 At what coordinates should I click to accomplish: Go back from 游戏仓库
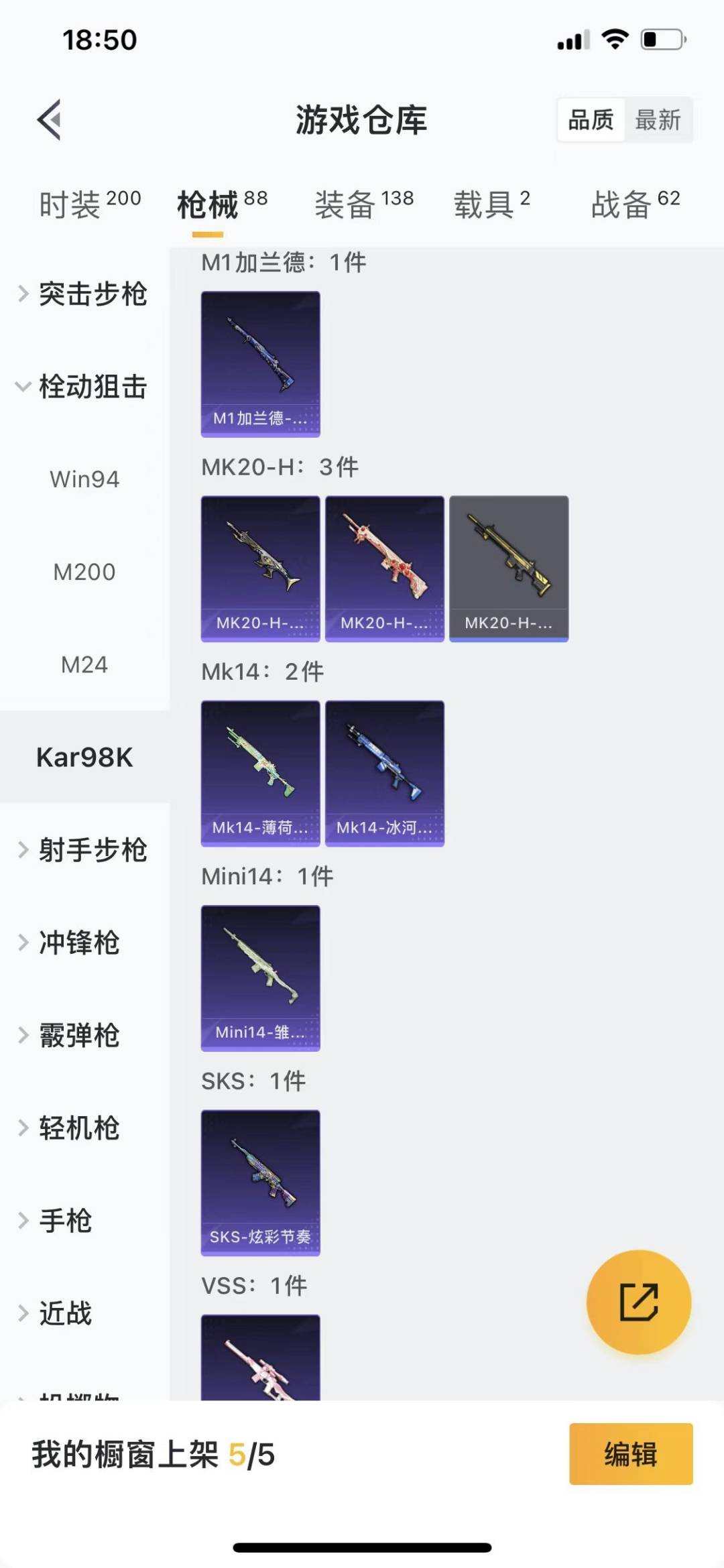point(50,120)
